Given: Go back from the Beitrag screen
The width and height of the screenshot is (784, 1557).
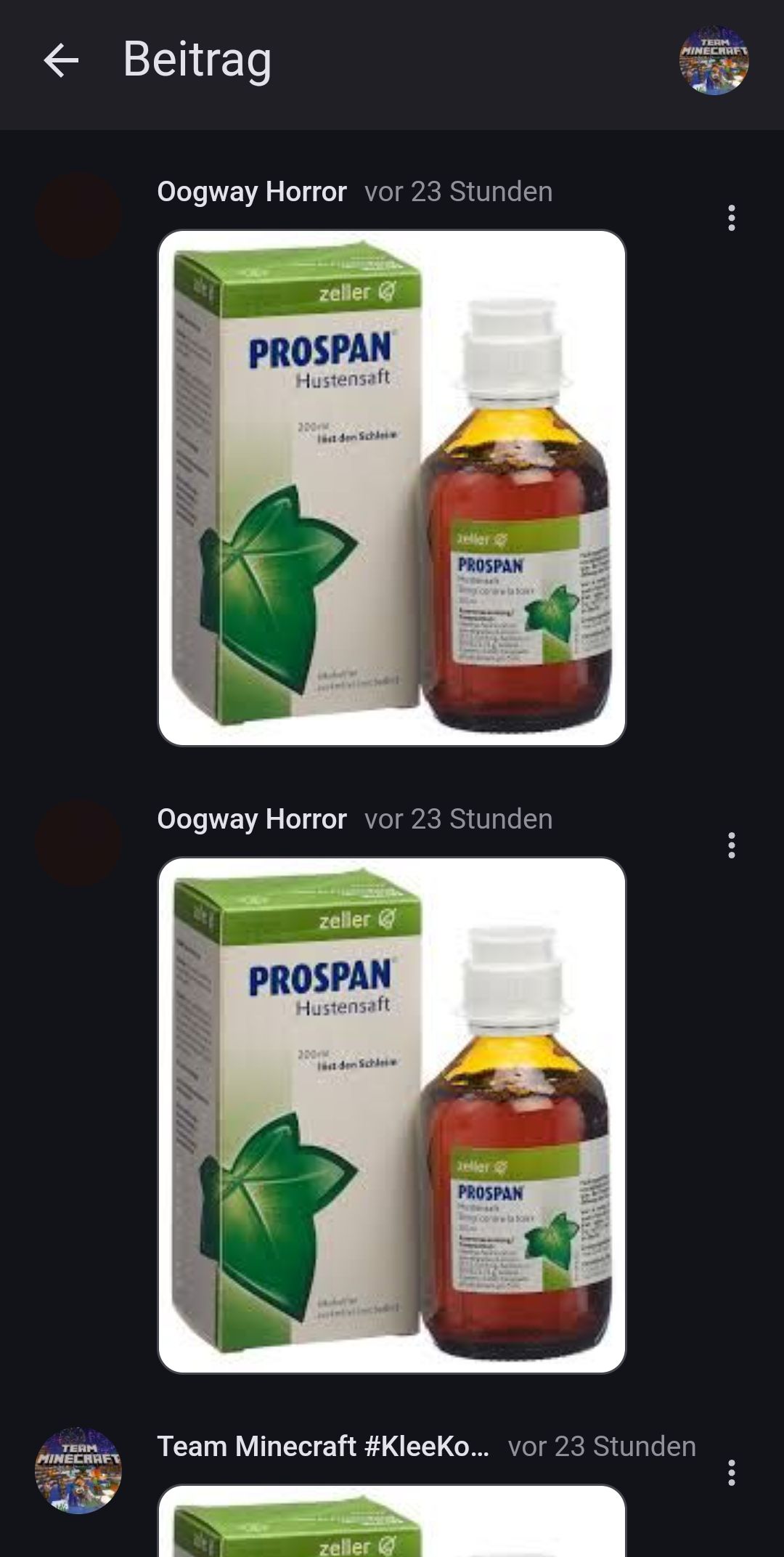Looking at the screenshot, I should pos(61,60).
